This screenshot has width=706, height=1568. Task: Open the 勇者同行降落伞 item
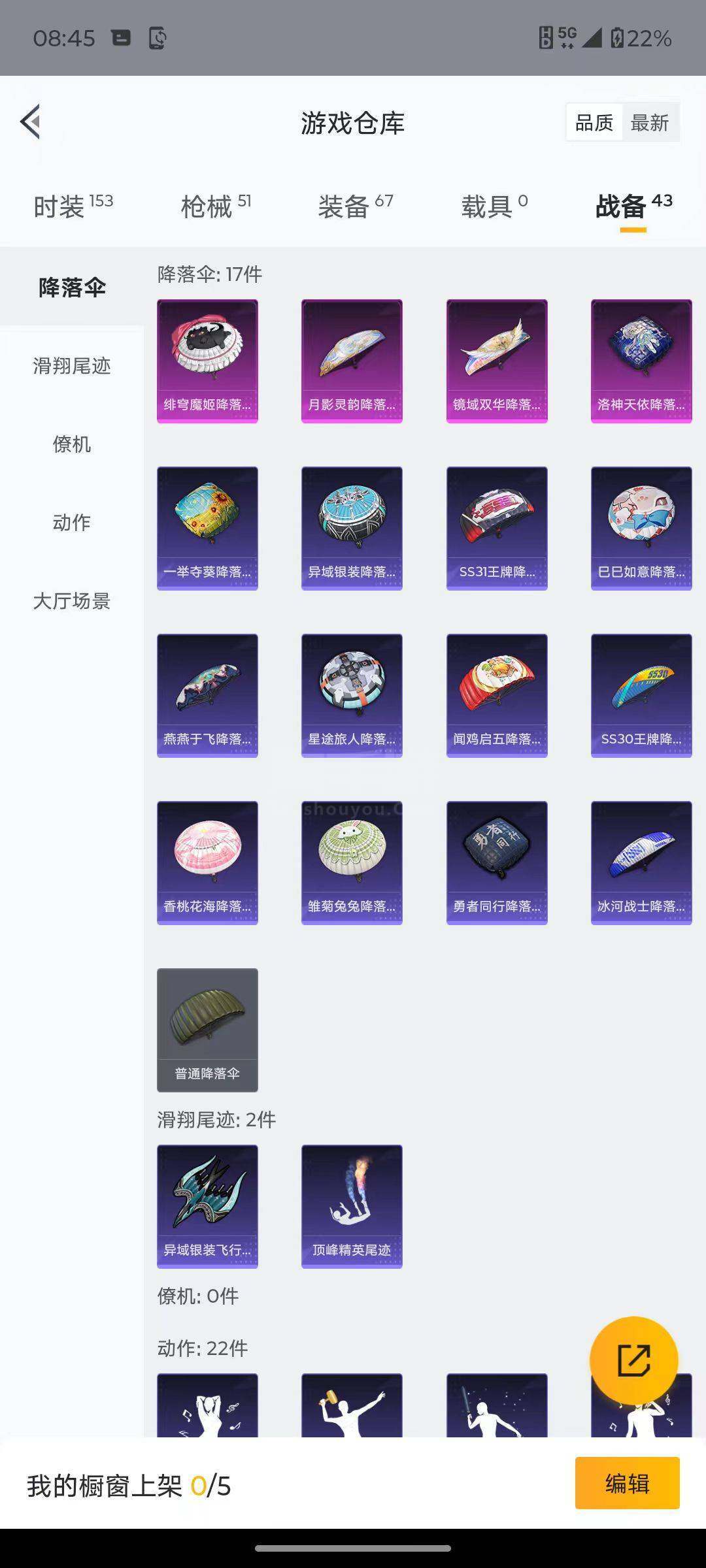tap(497, 862)
